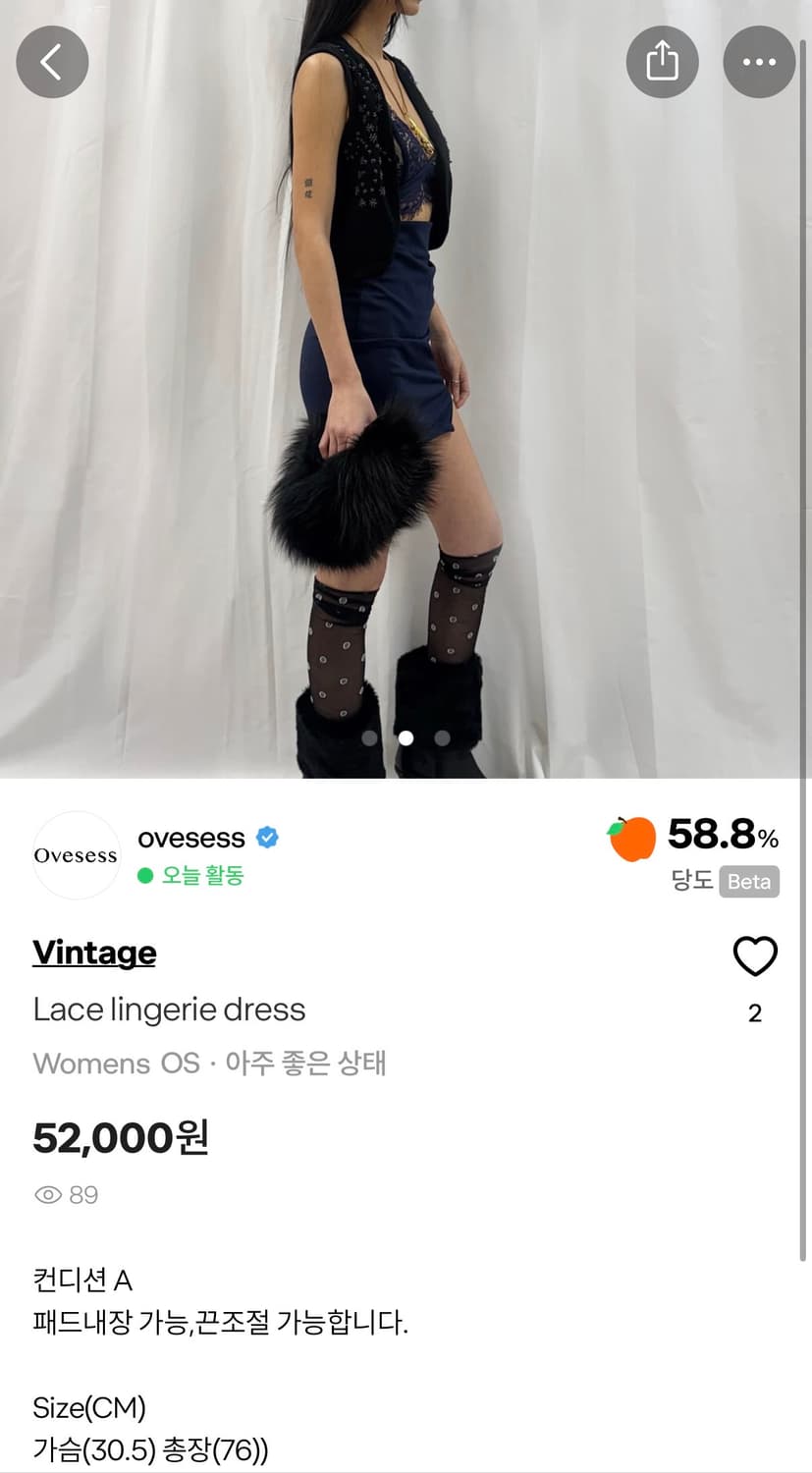Tap the Beta label next to 당도
The height and width of the screenshot is (1473, 812).
pyautogui.click(x=748, y=882)
